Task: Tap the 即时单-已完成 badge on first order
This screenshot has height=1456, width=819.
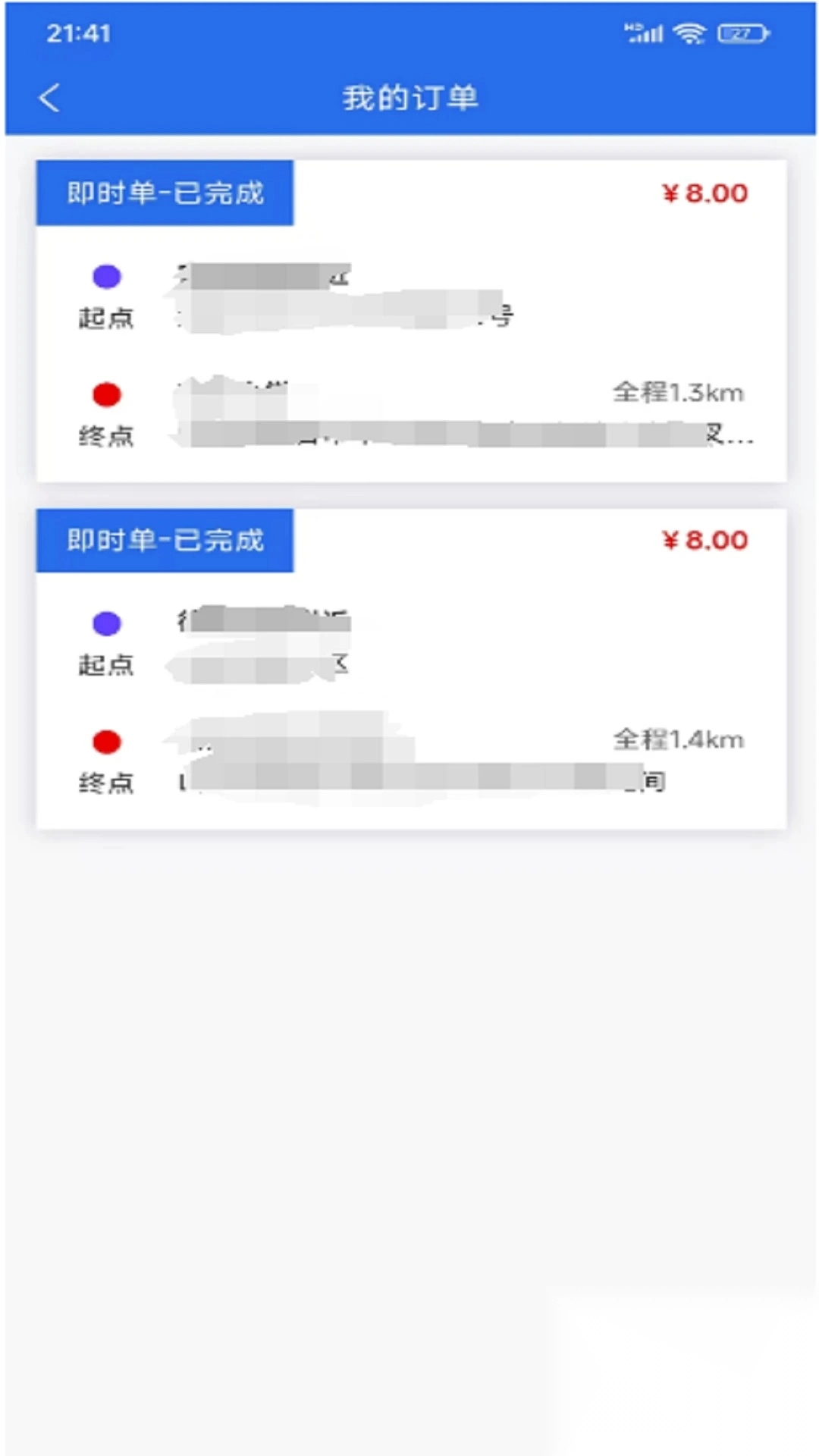Action: tap(164, 193)
